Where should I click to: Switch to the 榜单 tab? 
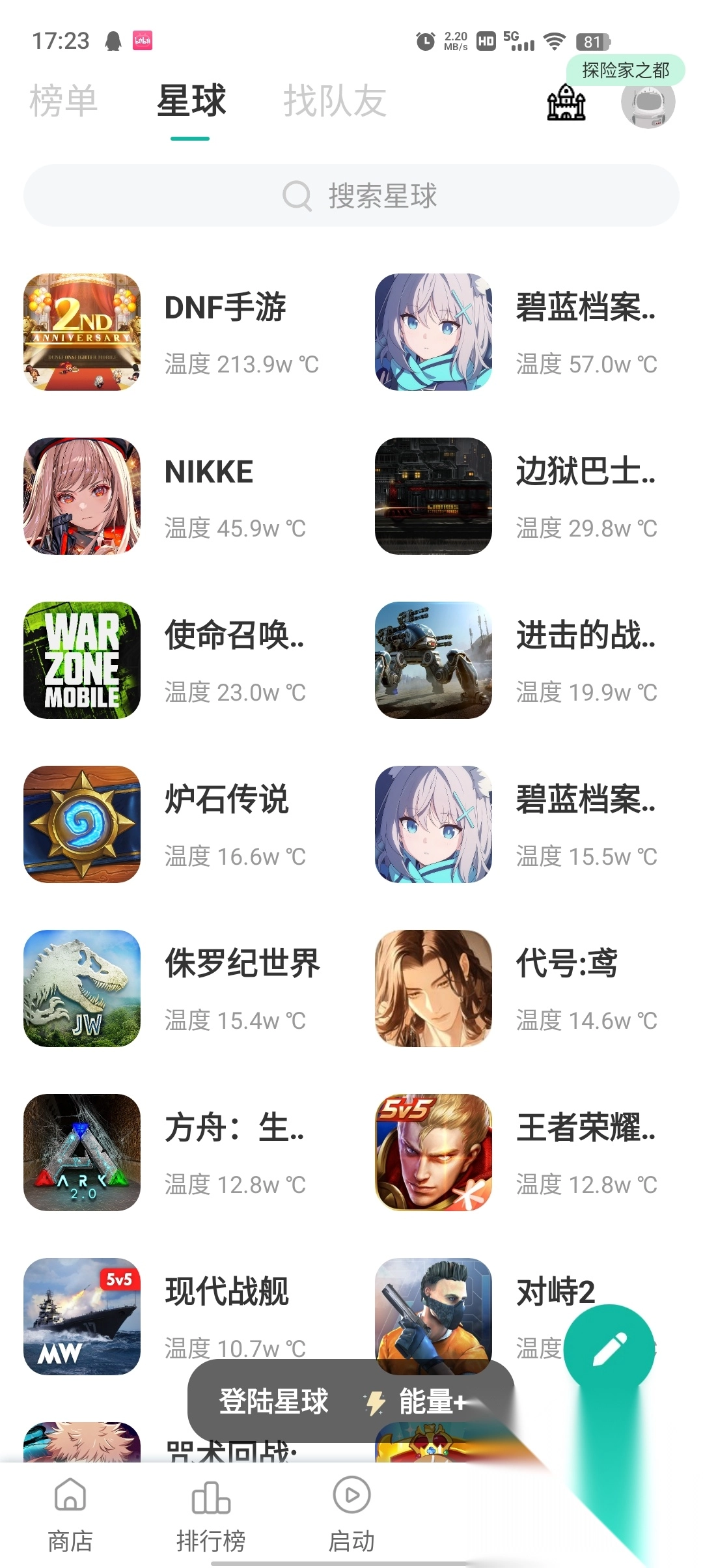(x=63, y=102)
